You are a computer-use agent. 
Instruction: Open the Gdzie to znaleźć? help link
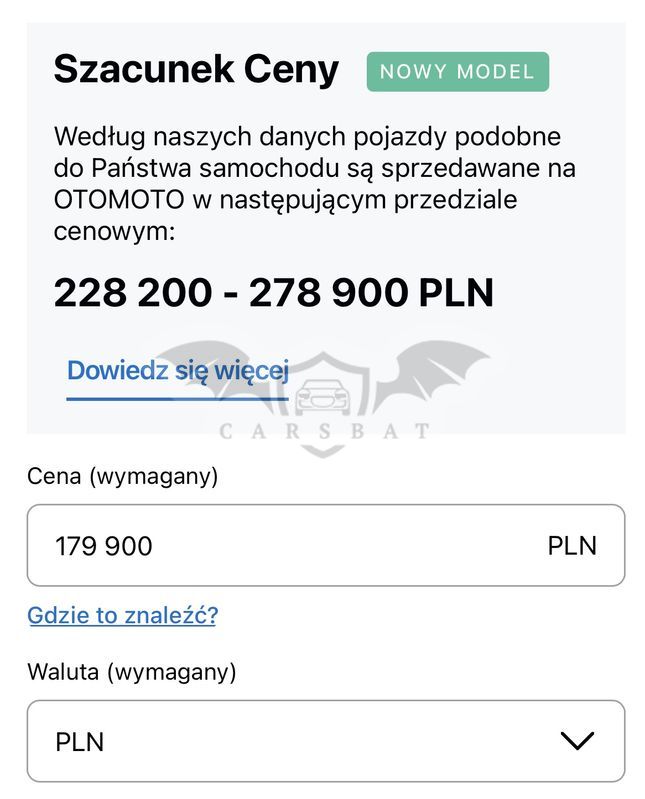click(122, 615)
